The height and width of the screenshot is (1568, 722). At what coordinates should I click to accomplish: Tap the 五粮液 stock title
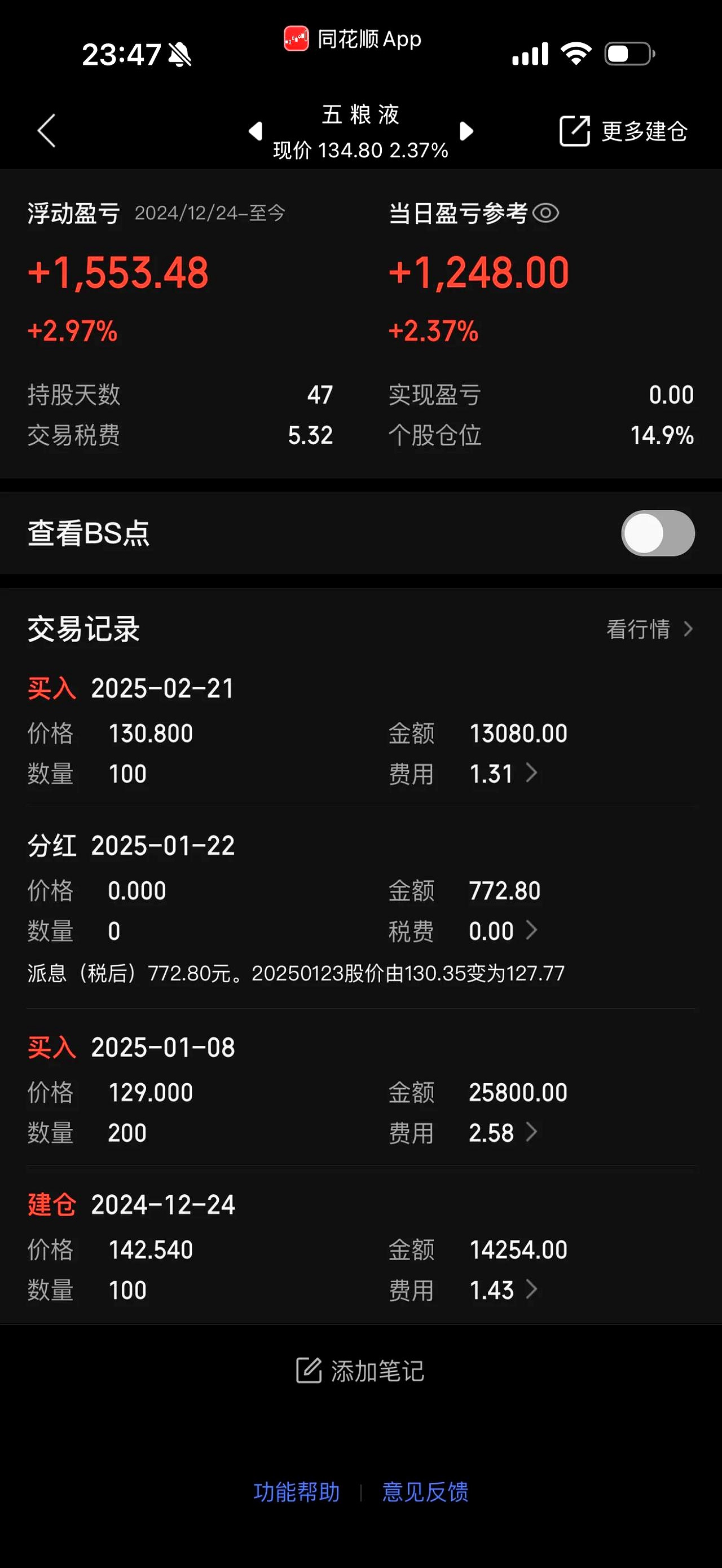360,116
